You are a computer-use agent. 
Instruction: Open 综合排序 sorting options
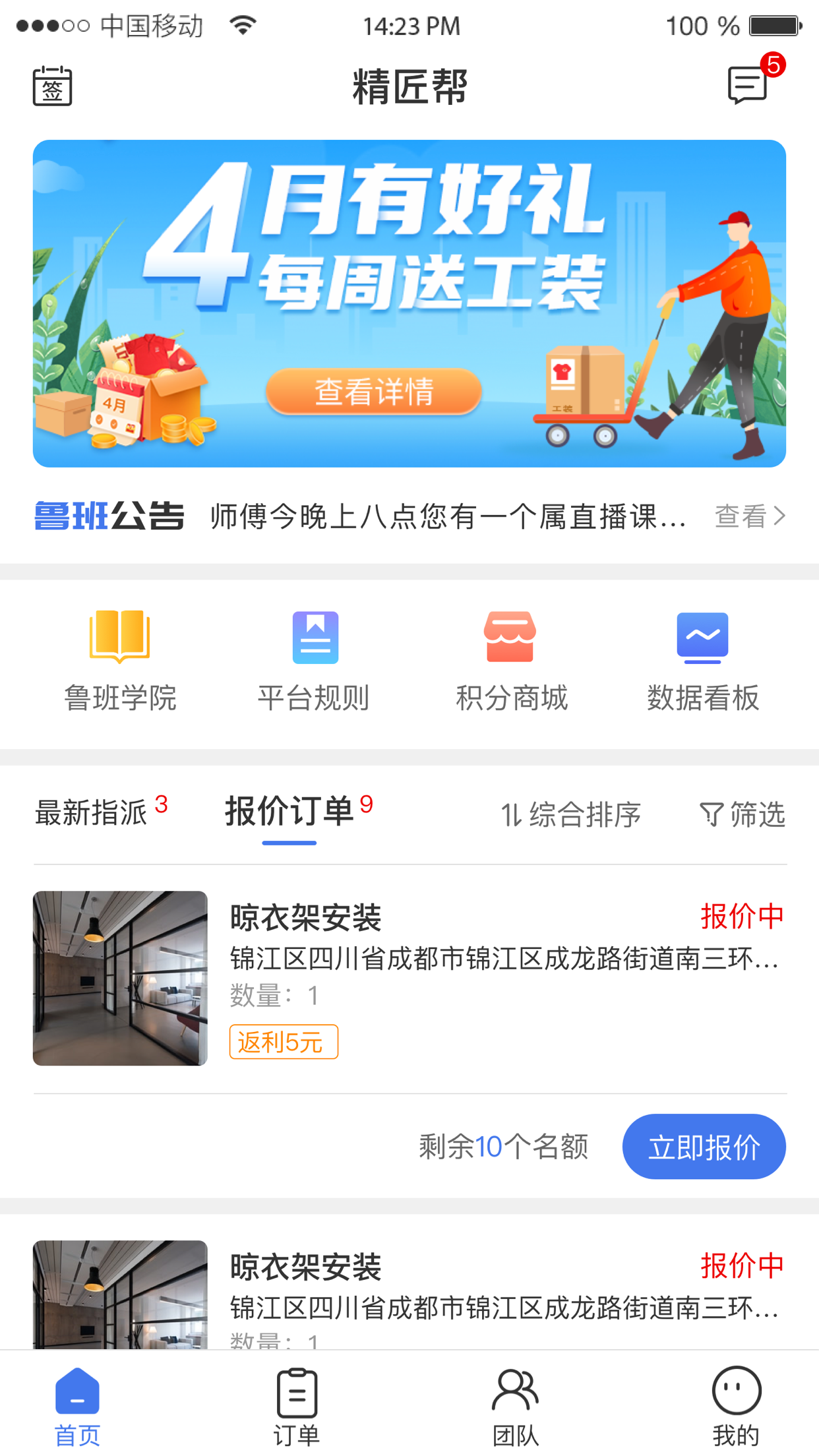point(570,815)
